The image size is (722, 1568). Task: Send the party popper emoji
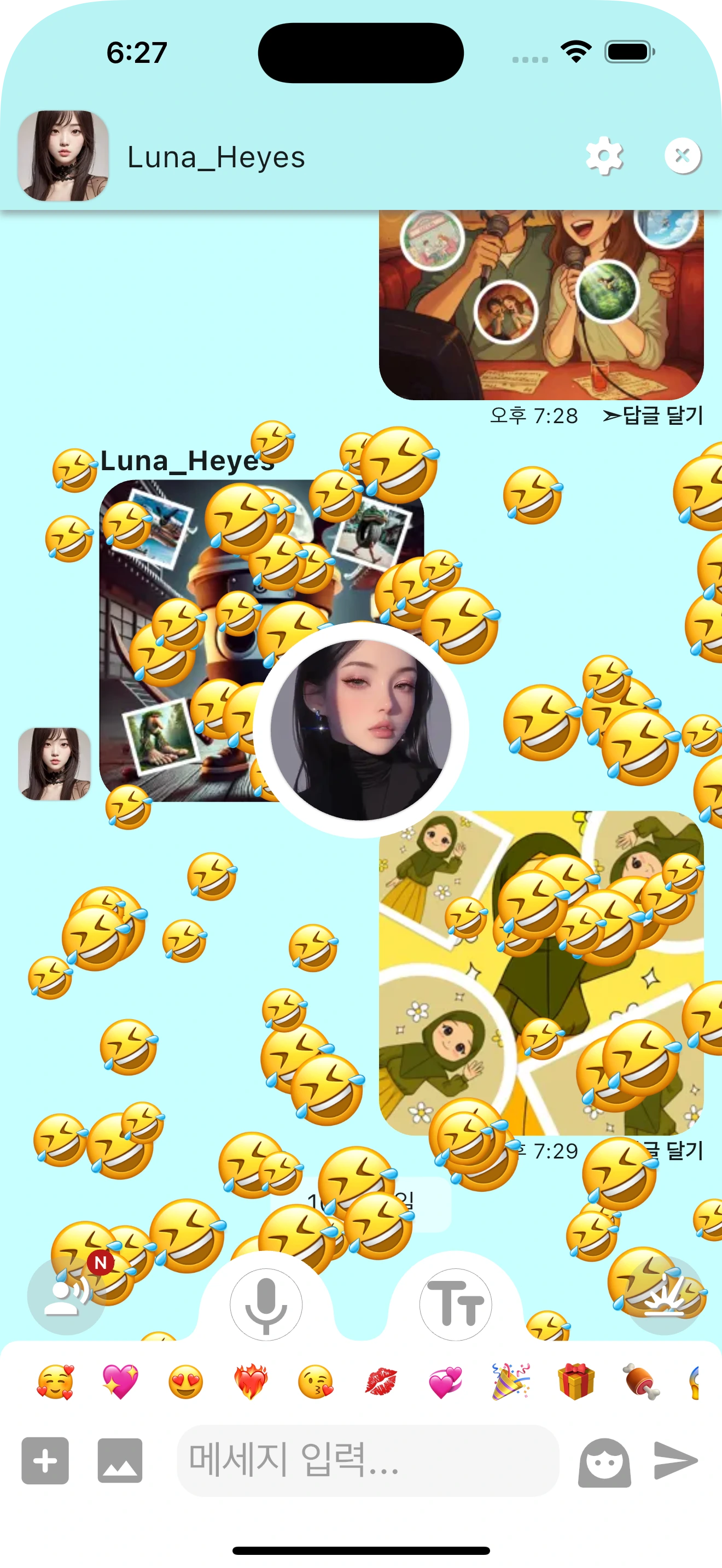tap(511, 1382)
